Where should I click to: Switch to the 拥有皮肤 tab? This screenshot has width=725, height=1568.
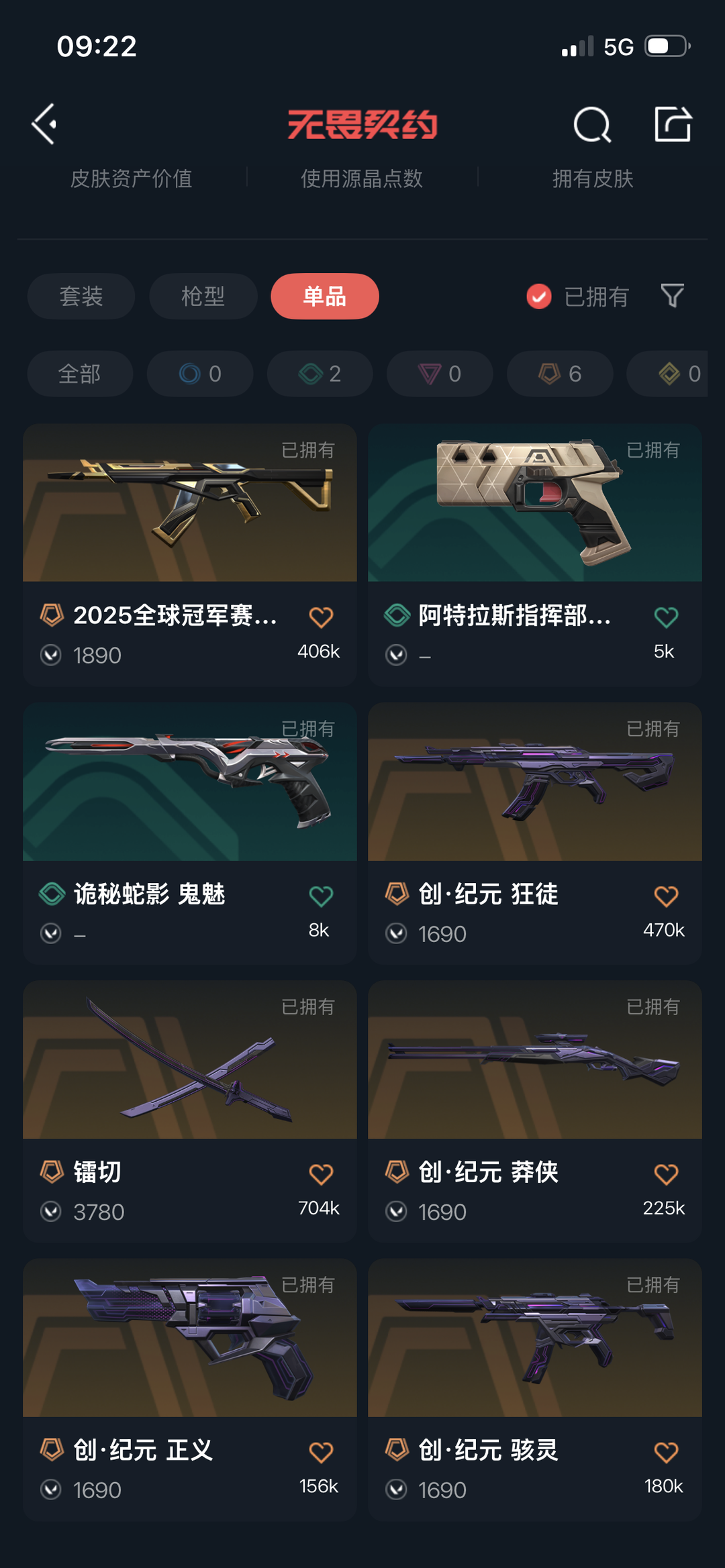593,179
